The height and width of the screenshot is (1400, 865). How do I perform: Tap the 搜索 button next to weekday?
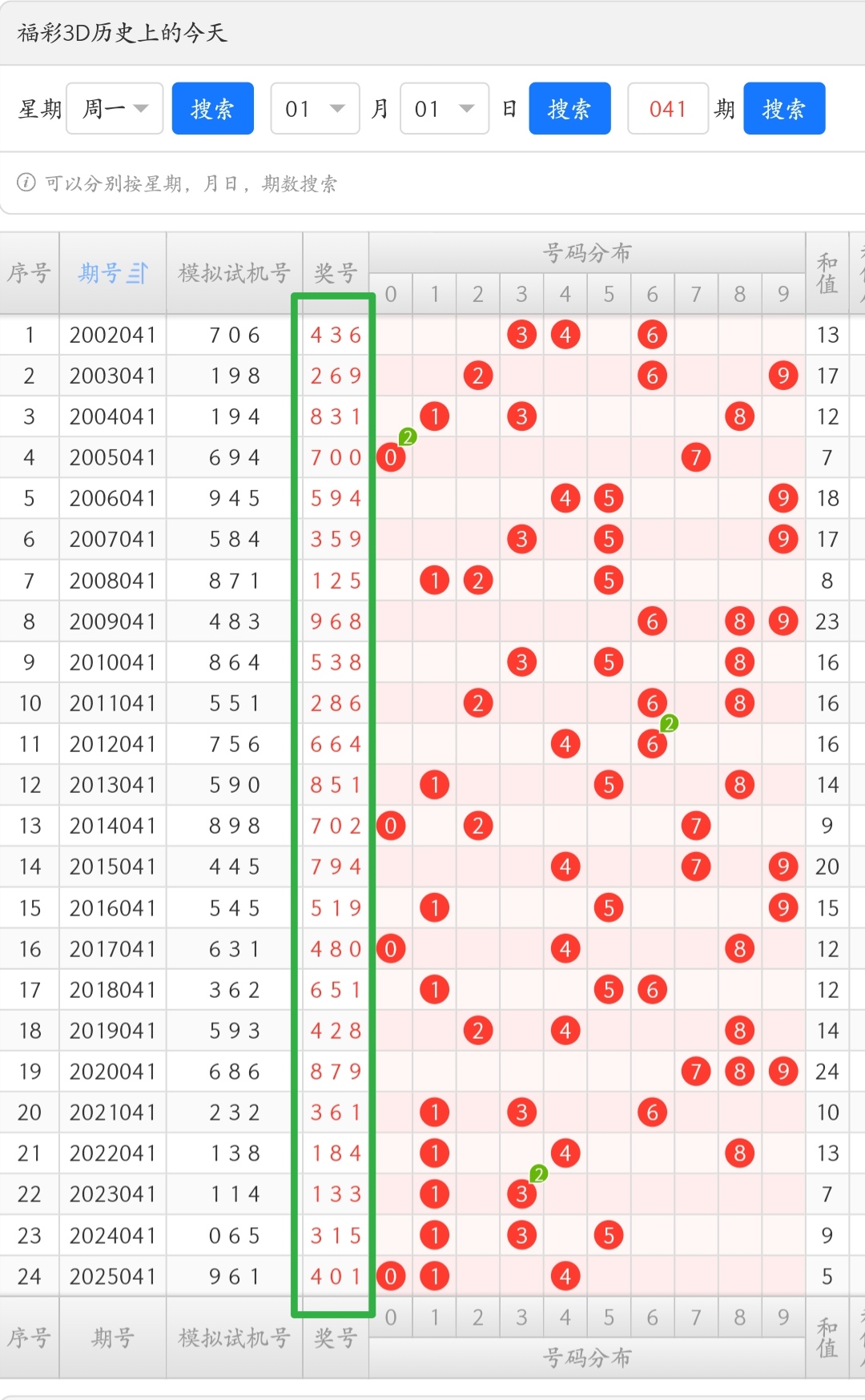click(212, 108)
